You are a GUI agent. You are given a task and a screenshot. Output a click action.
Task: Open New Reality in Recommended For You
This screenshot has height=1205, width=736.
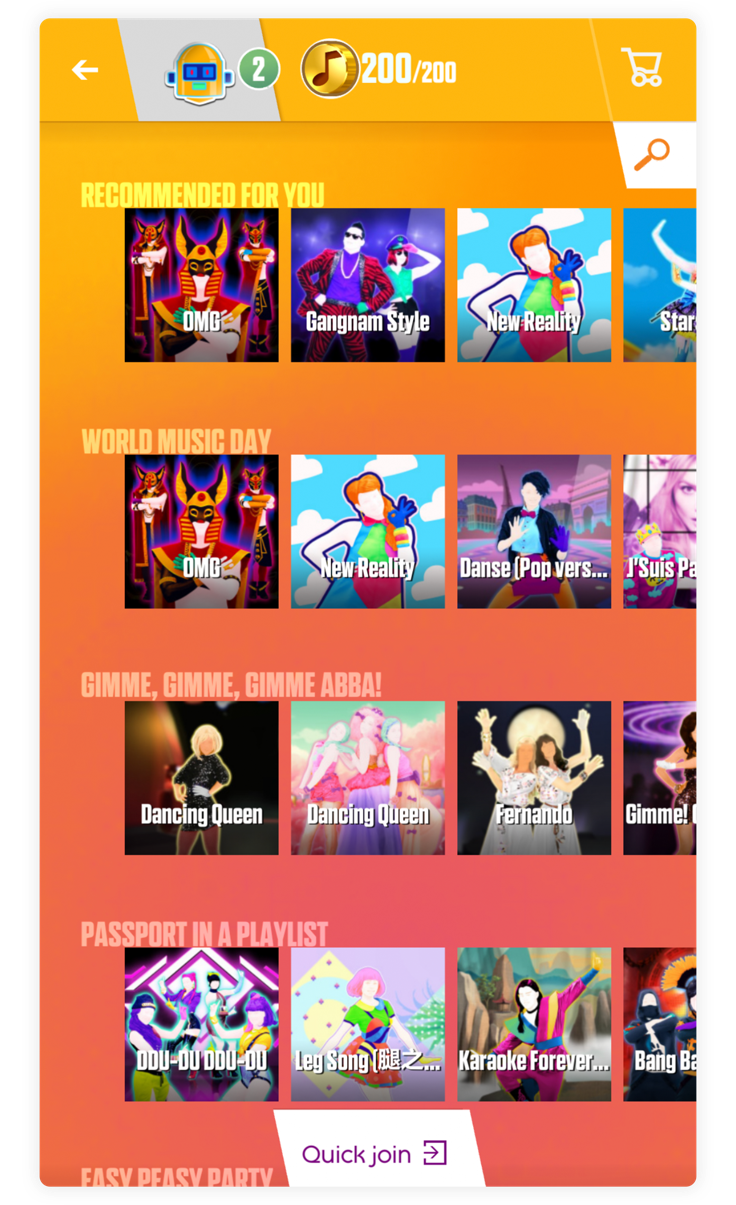click(534, 285)
